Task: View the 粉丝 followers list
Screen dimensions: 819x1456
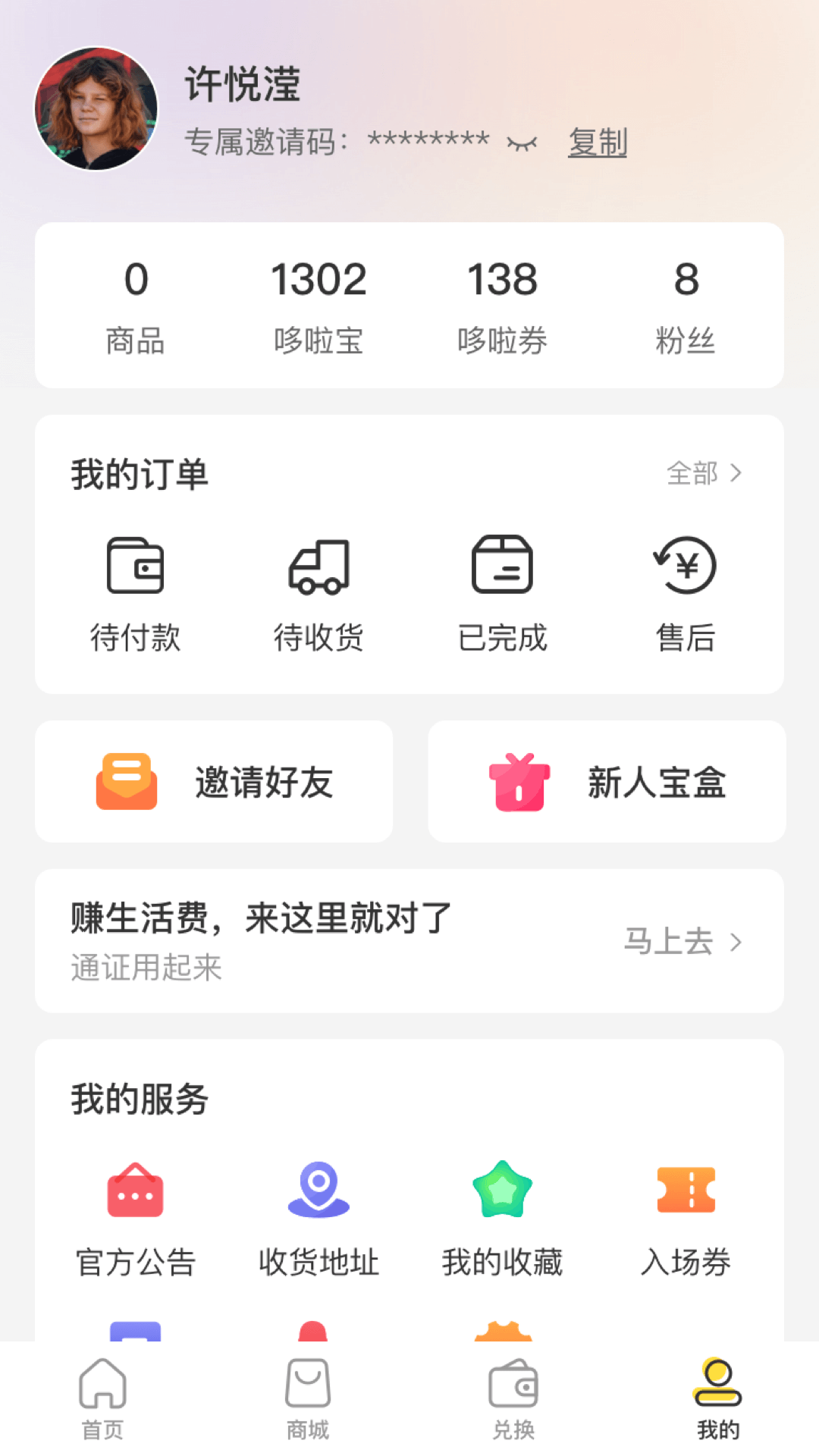Action: [686, 306]
